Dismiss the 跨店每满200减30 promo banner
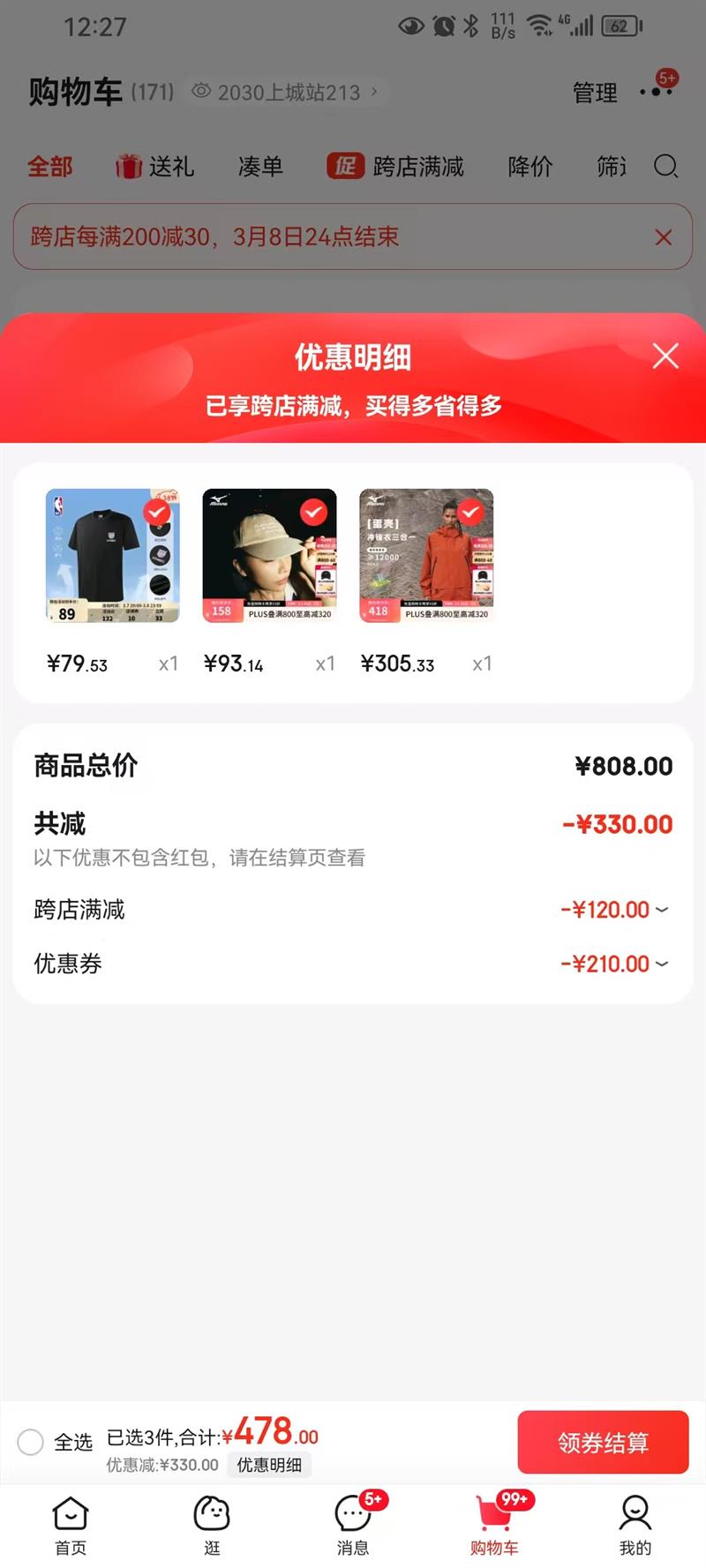 tap(664, 236)
